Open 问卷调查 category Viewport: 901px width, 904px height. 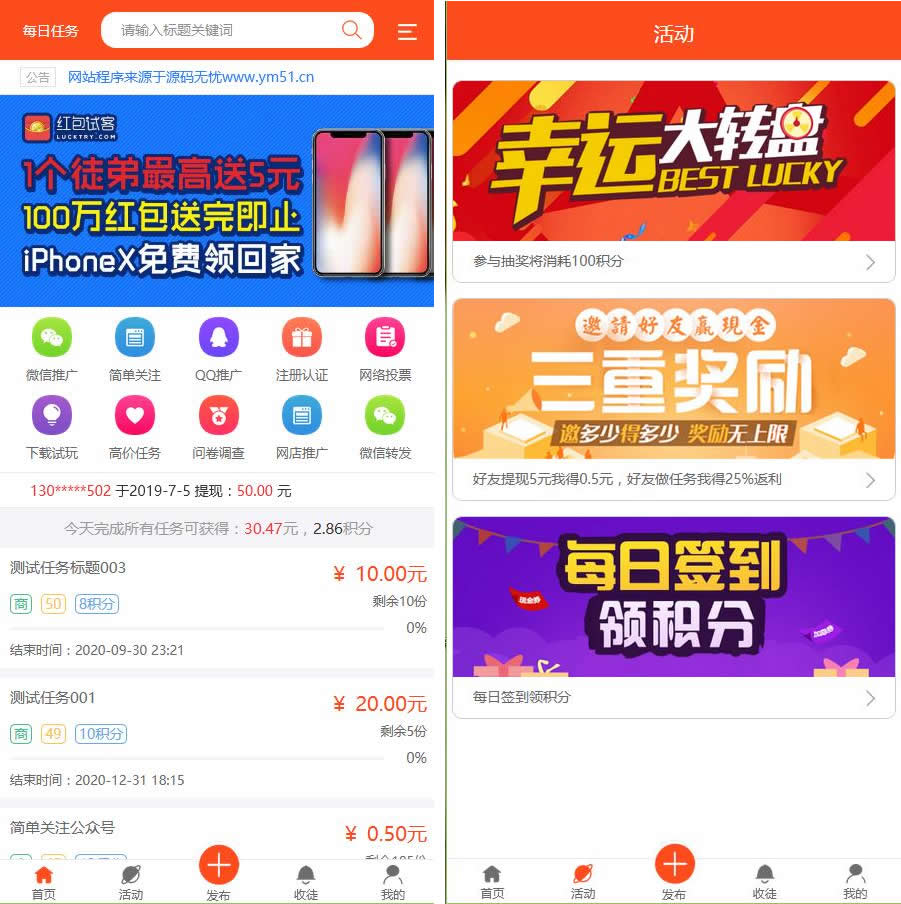218,427
